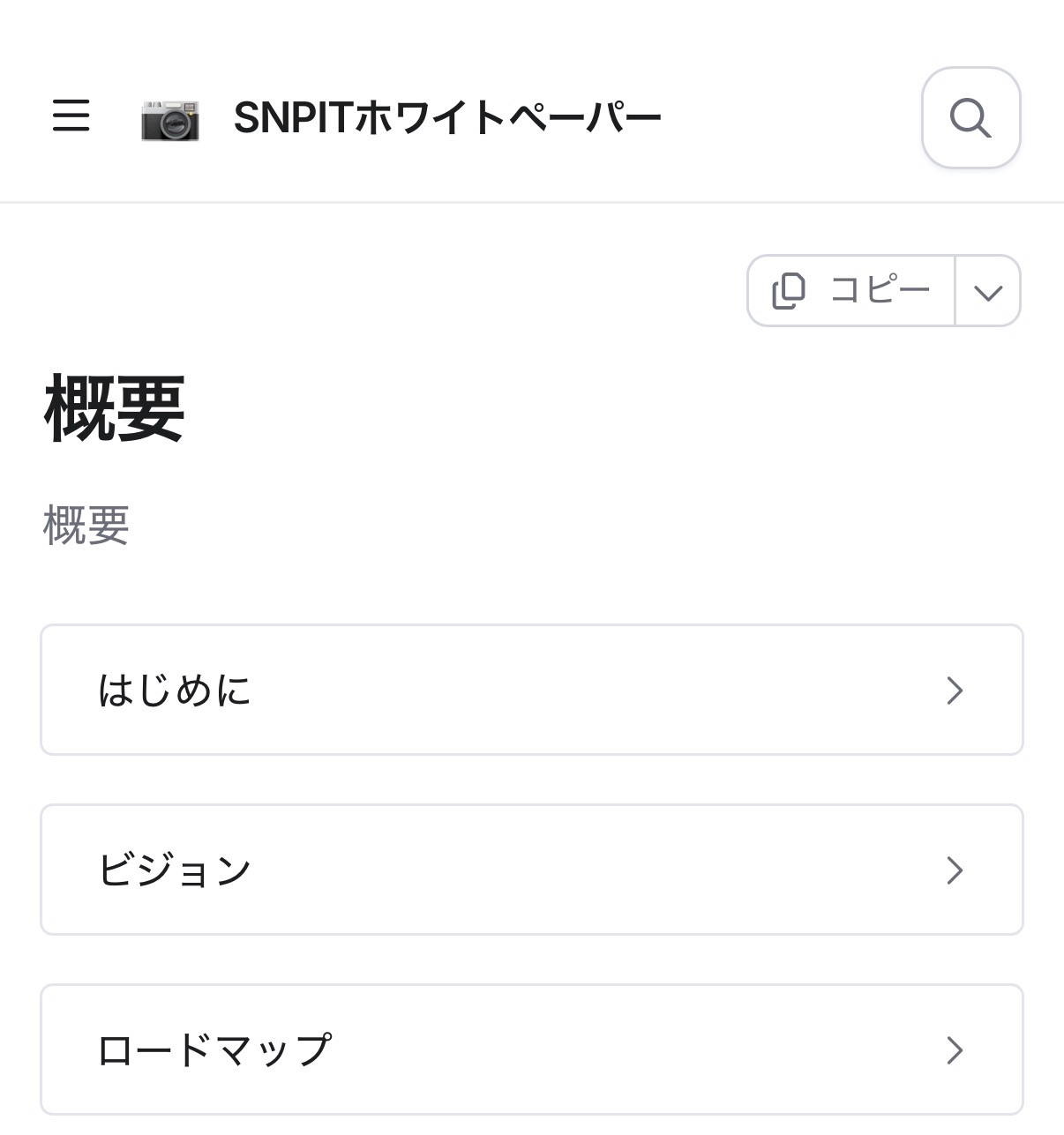1064x1135 pixels.
Task: Click the 概要 subtitle text
Action: click(85, 528)
